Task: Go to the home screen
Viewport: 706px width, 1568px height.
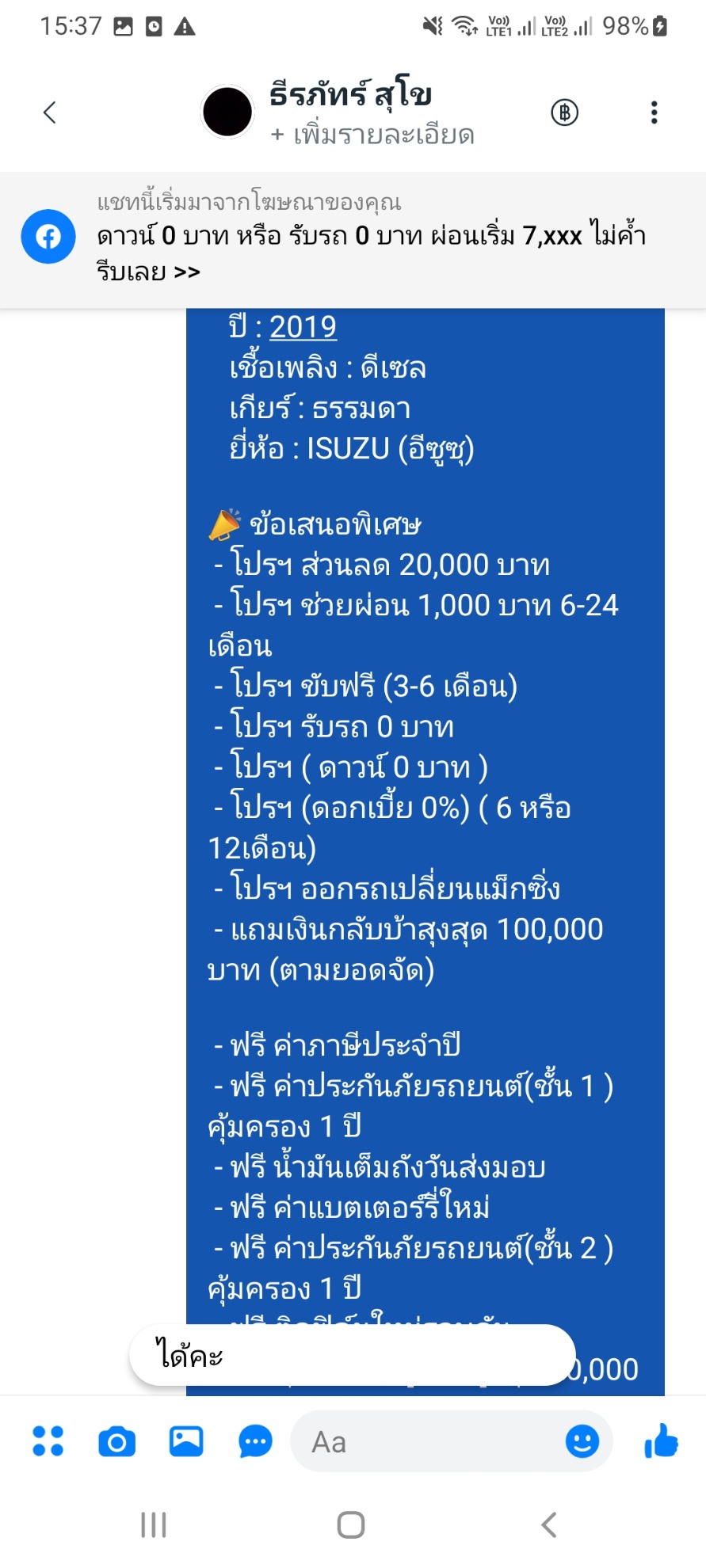Action: (x=351, y=1524)
